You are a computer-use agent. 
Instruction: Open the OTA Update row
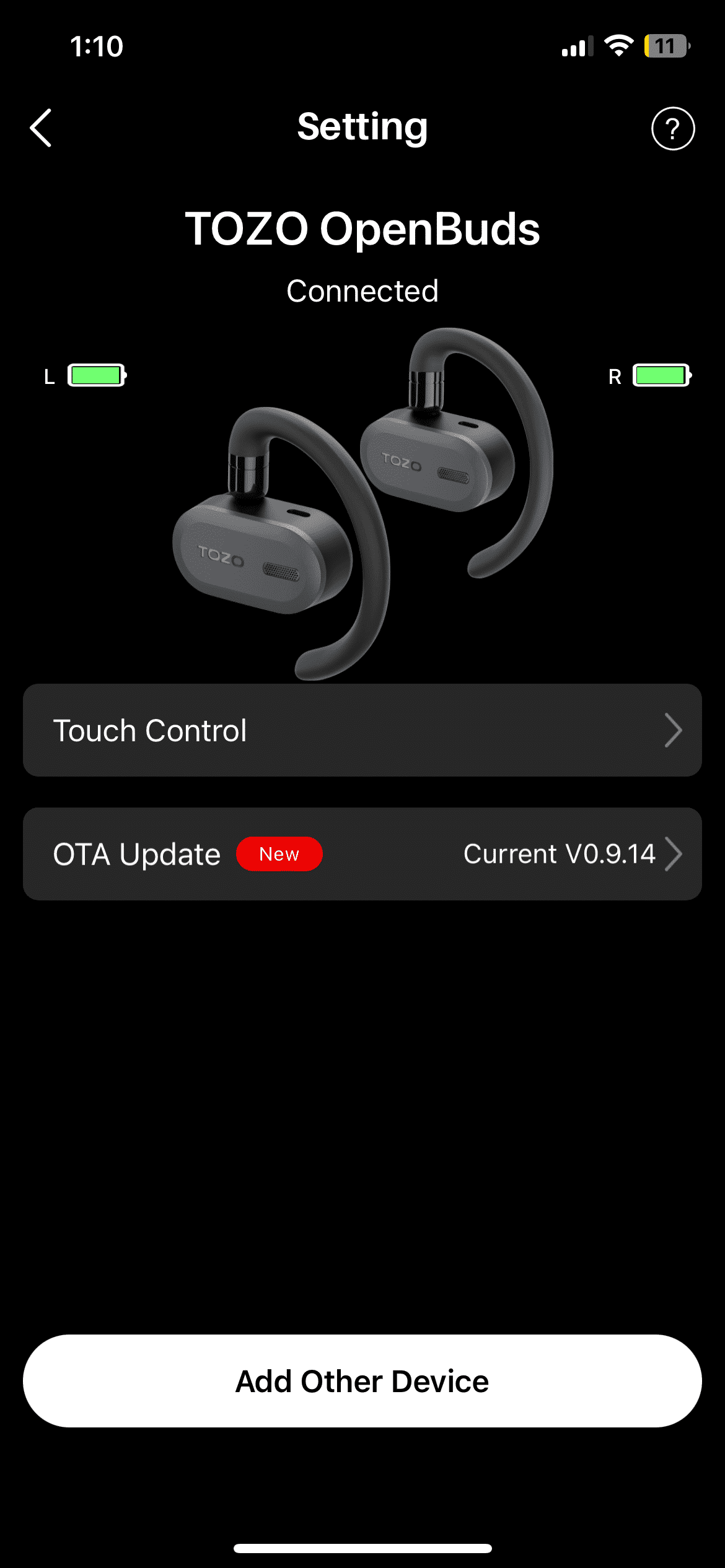tap(362, 854)
